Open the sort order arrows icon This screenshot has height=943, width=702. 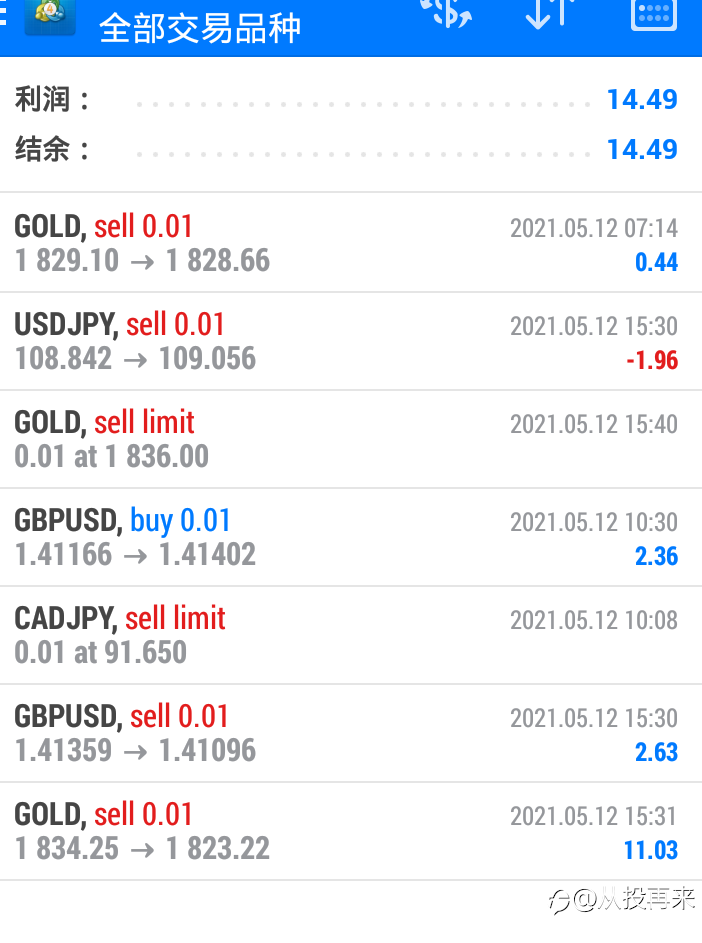point(549,13)
